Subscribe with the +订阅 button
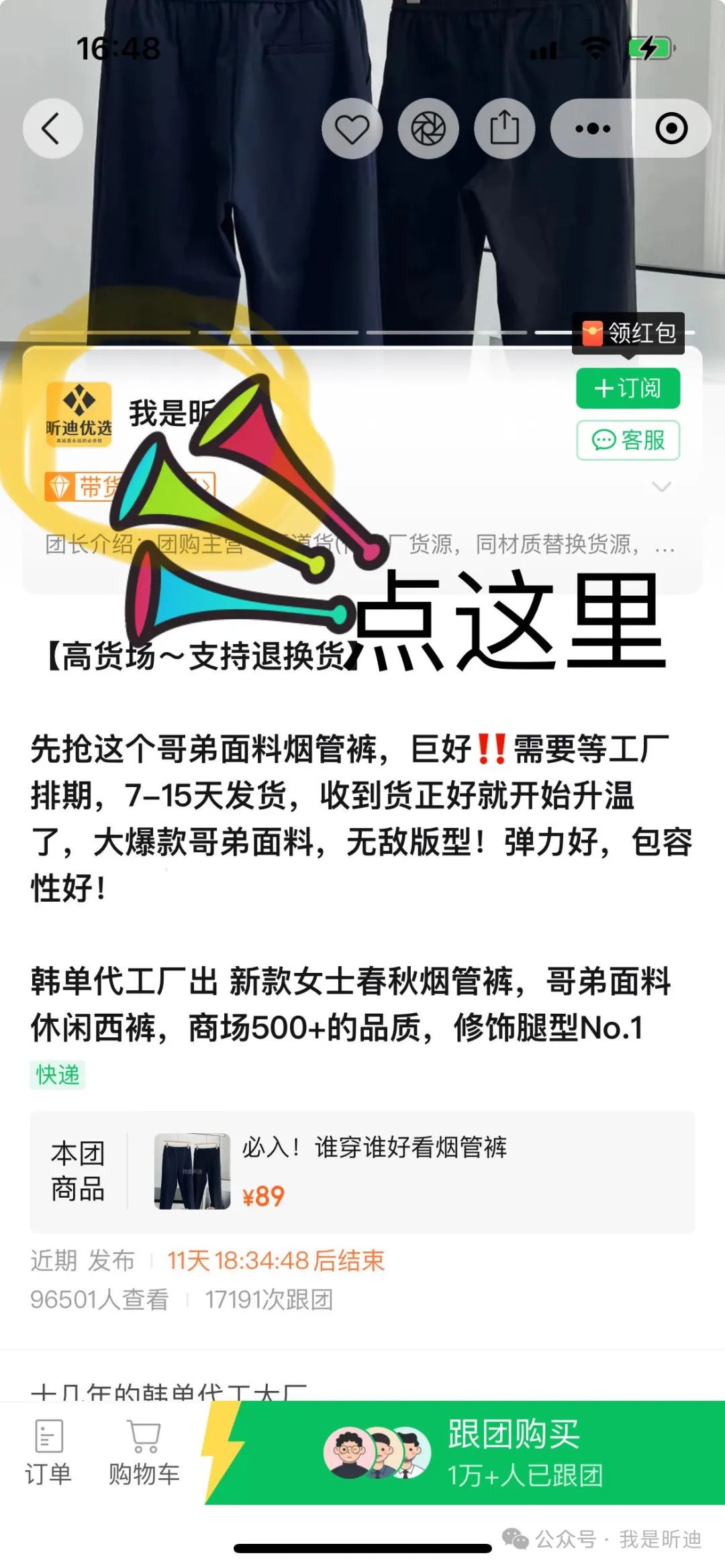The width and height of the screenshot is (725, 1568). pos(628,388)
